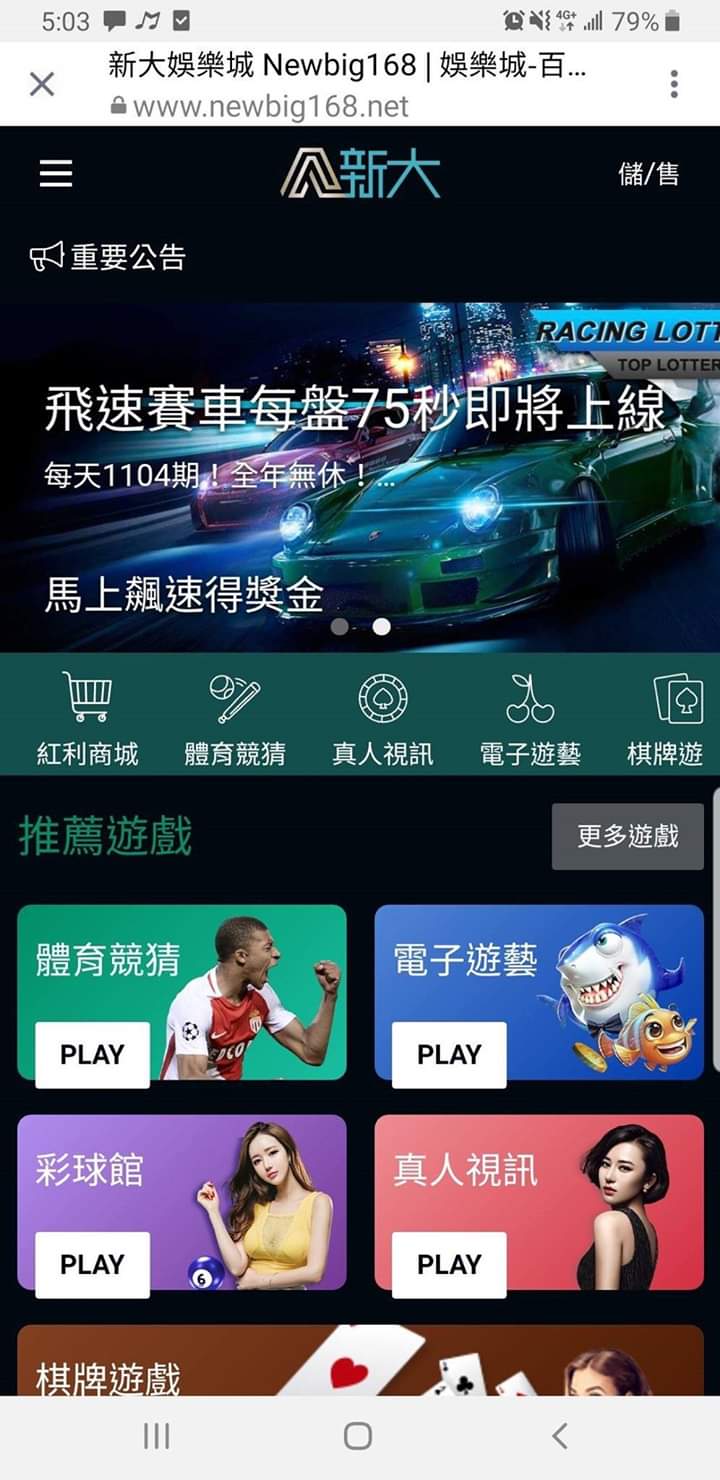Open the browser overflow menu
The width and height of the screenshot is (720, 1480).
point(675,84)
